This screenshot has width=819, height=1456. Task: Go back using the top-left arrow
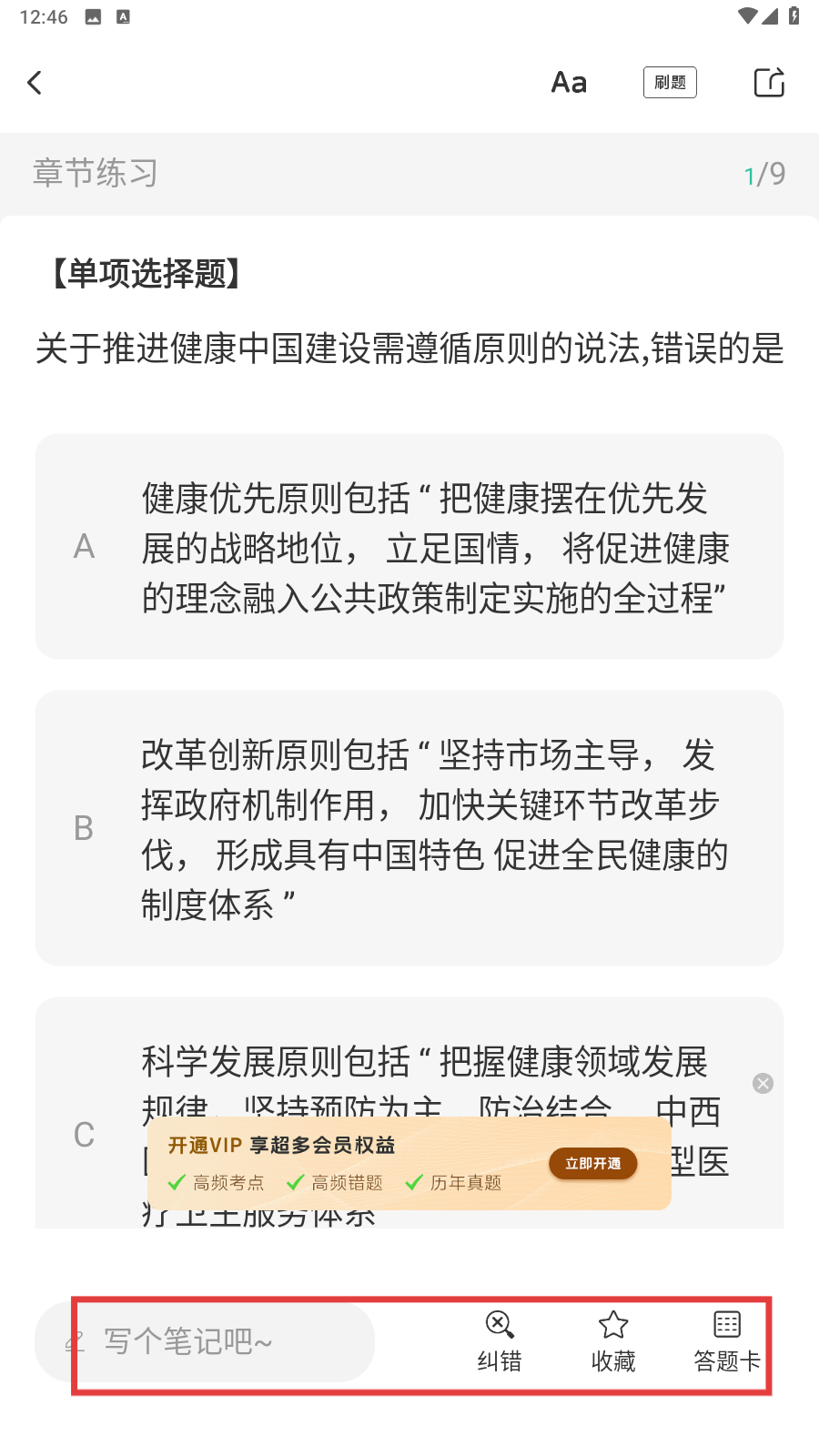click(35, 83)
